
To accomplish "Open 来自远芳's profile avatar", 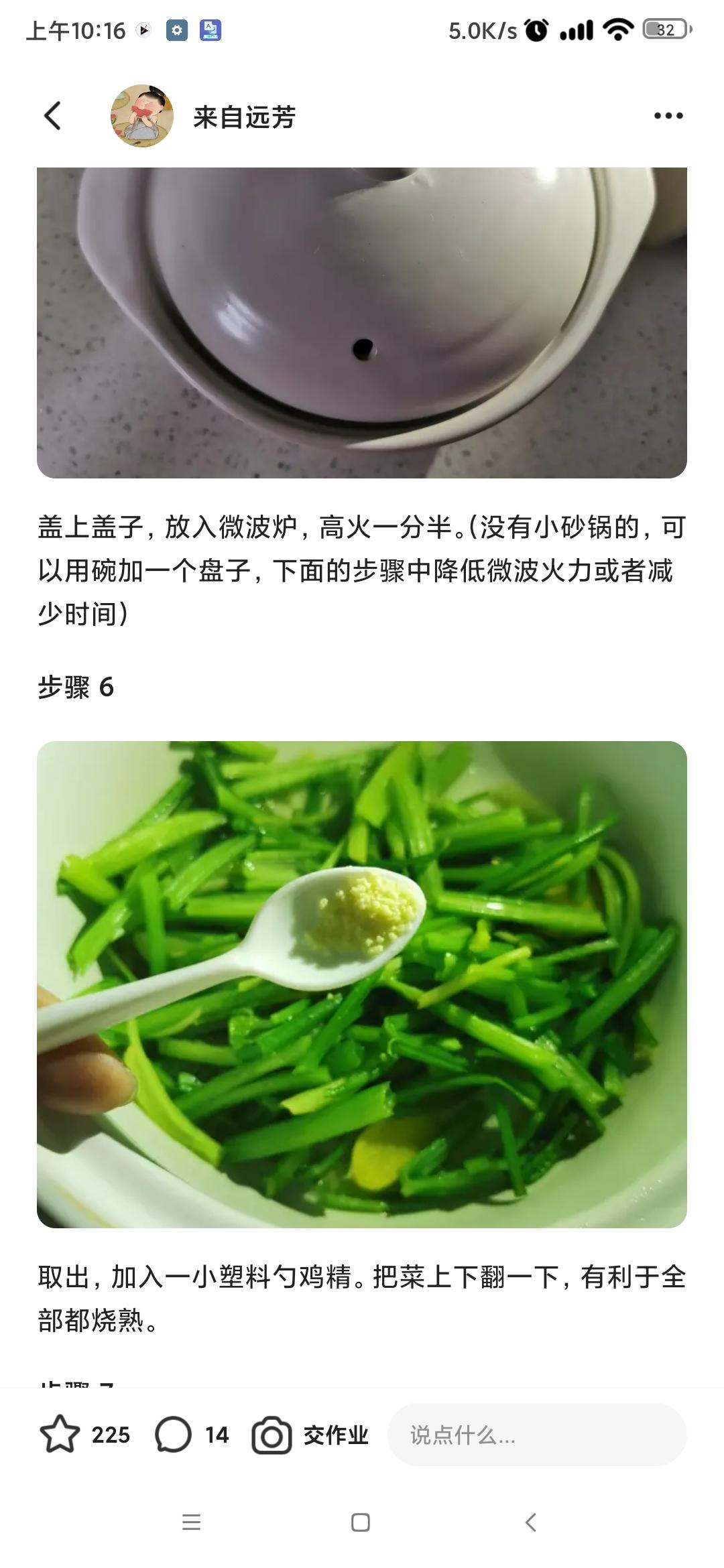I will pos(141,116).
